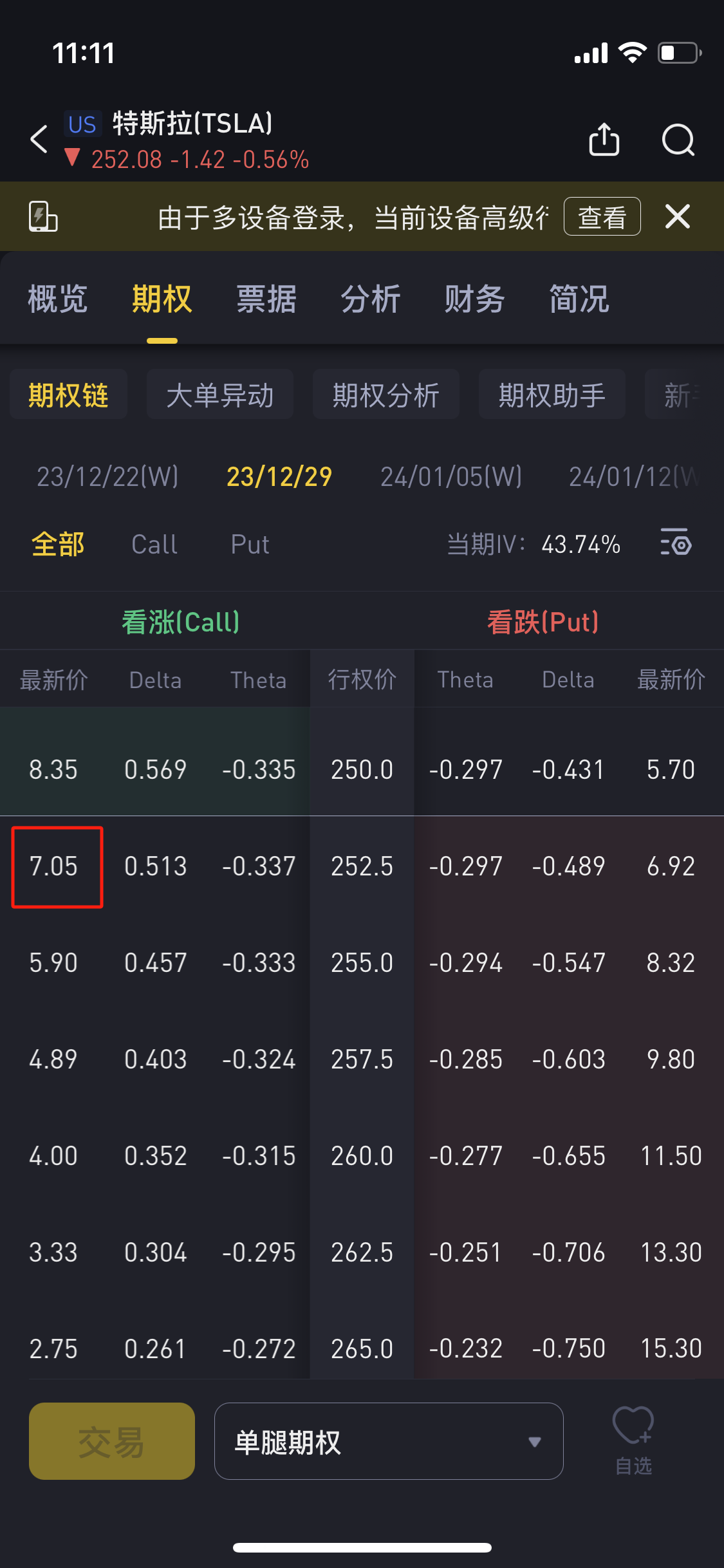Select the 期权分析 chip

[x=385, y=395]
